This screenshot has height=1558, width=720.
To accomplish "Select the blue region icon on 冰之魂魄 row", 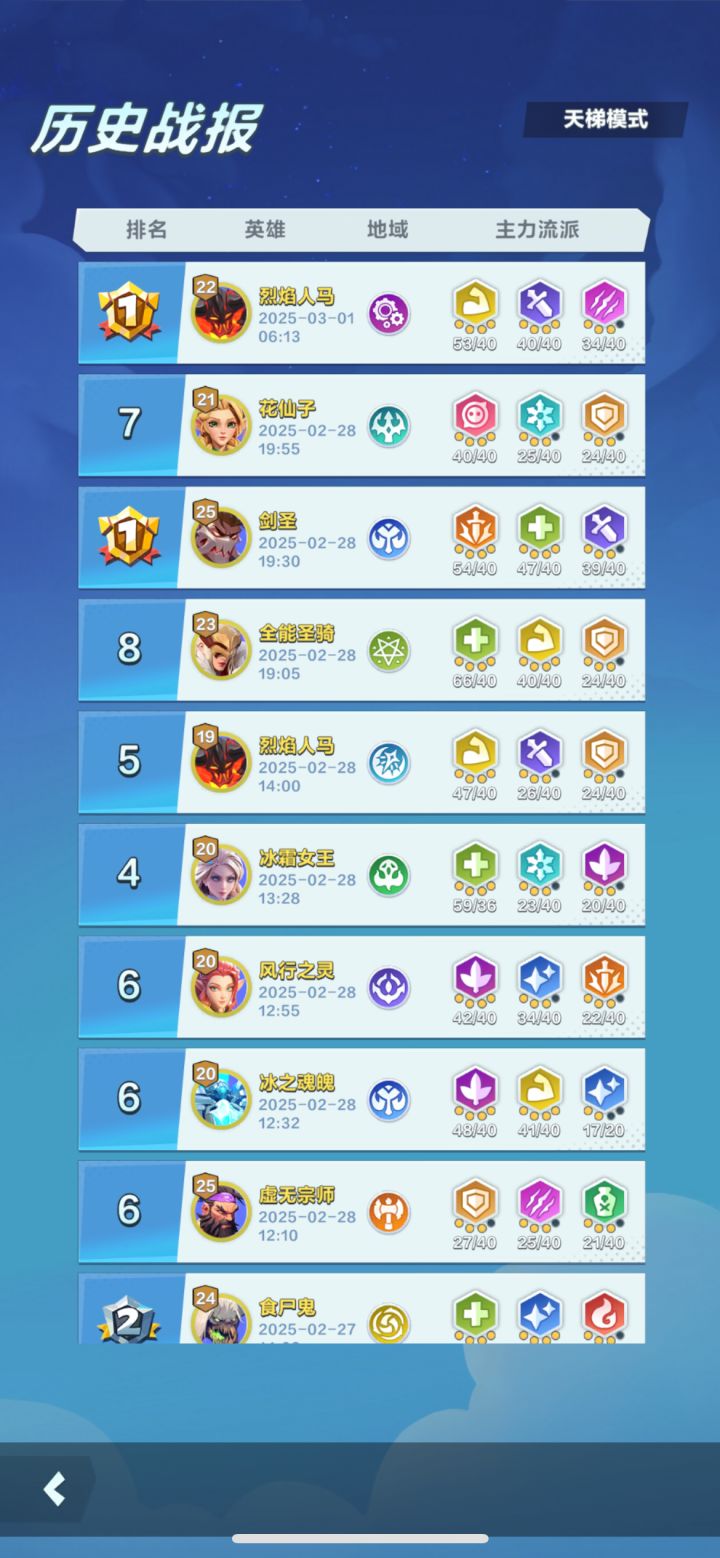I will click(390, 1097).
